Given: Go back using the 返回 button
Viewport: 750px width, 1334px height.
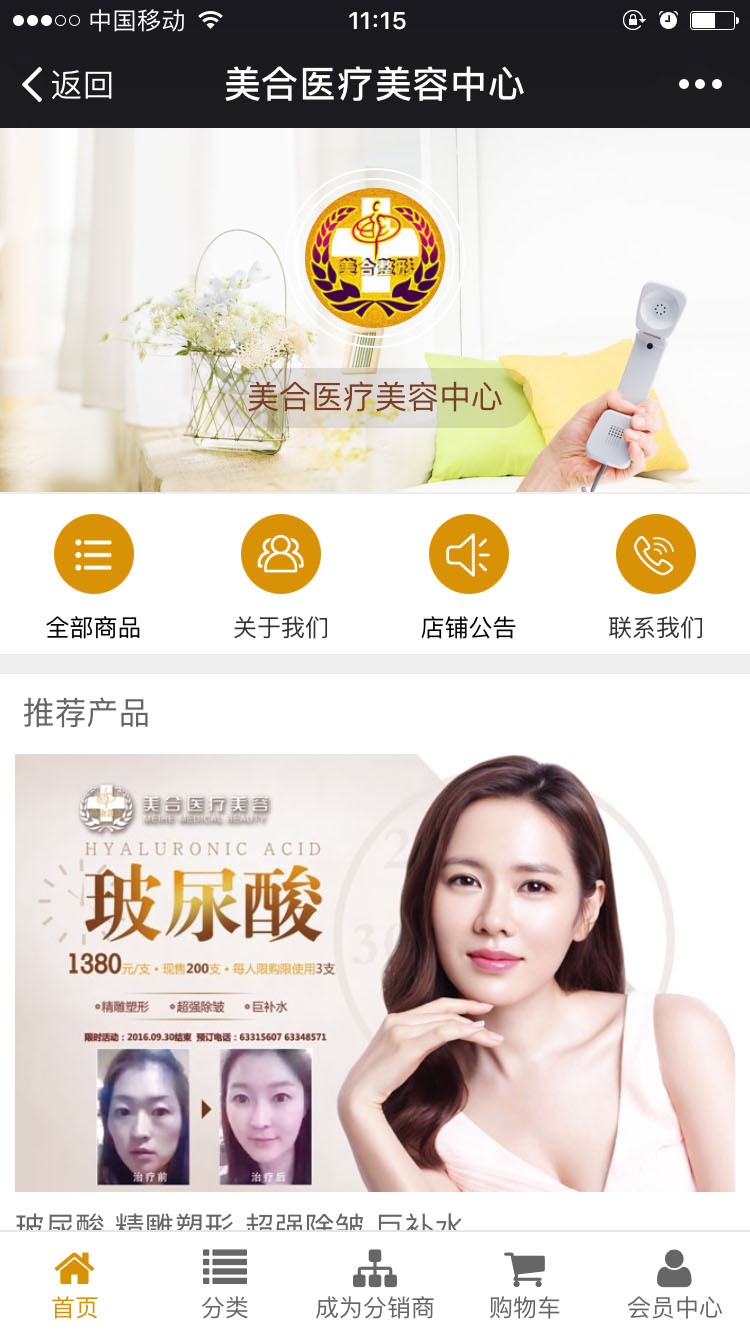Looking at the screenshot, I should click(x=67, y=85).
